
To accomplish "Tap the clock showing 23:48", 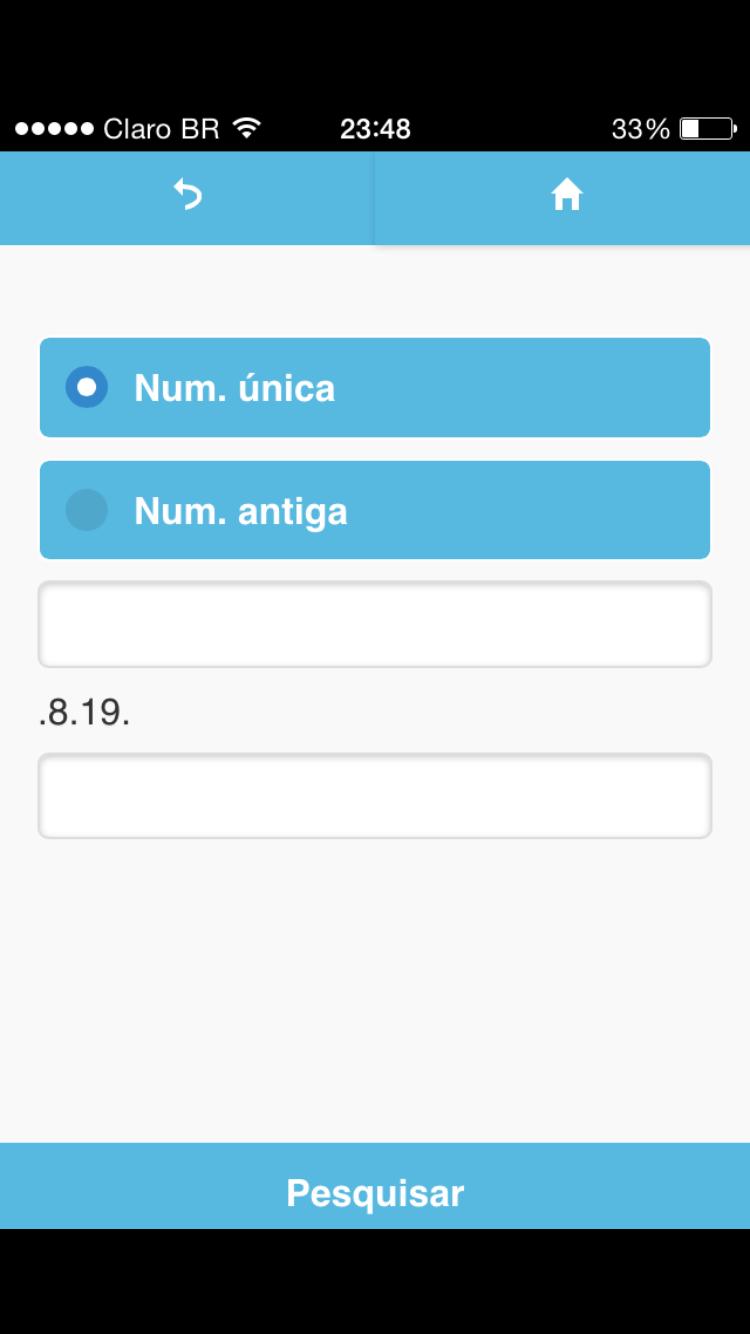I will point(374,128).
